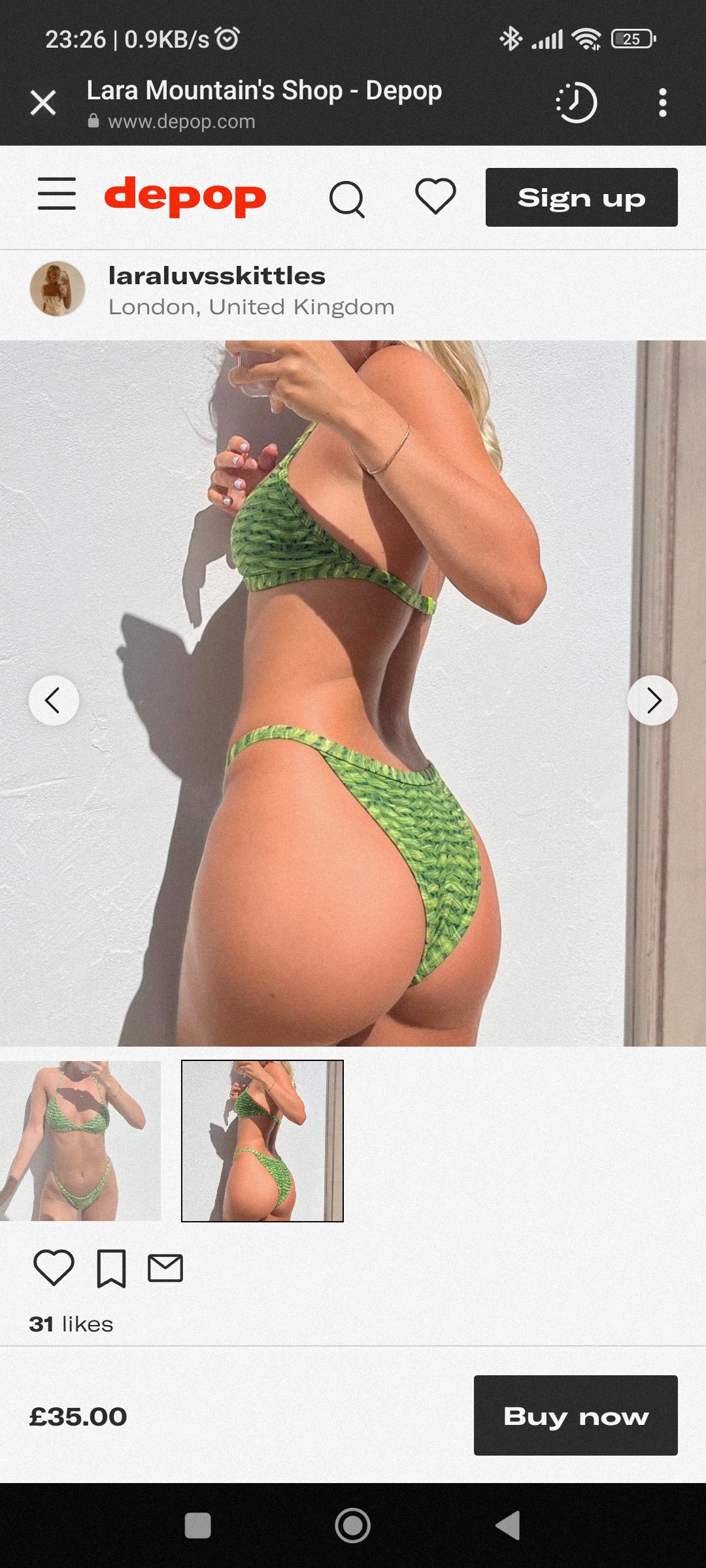Go to the Android home screen
The height and width of the screenshot is (1568, 706).
click(x=353, y=1526)
